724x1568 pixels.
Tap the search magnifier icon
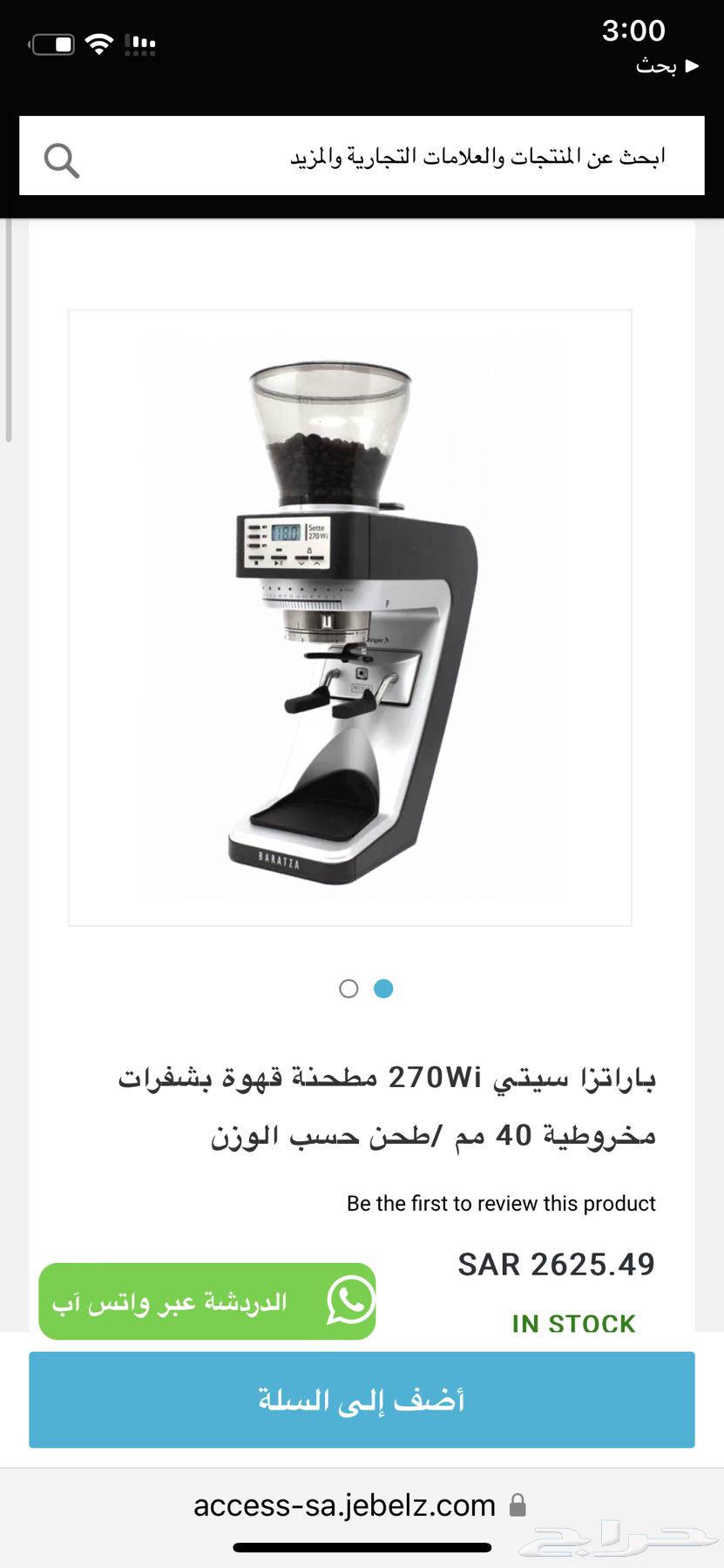tap(61, 159)
